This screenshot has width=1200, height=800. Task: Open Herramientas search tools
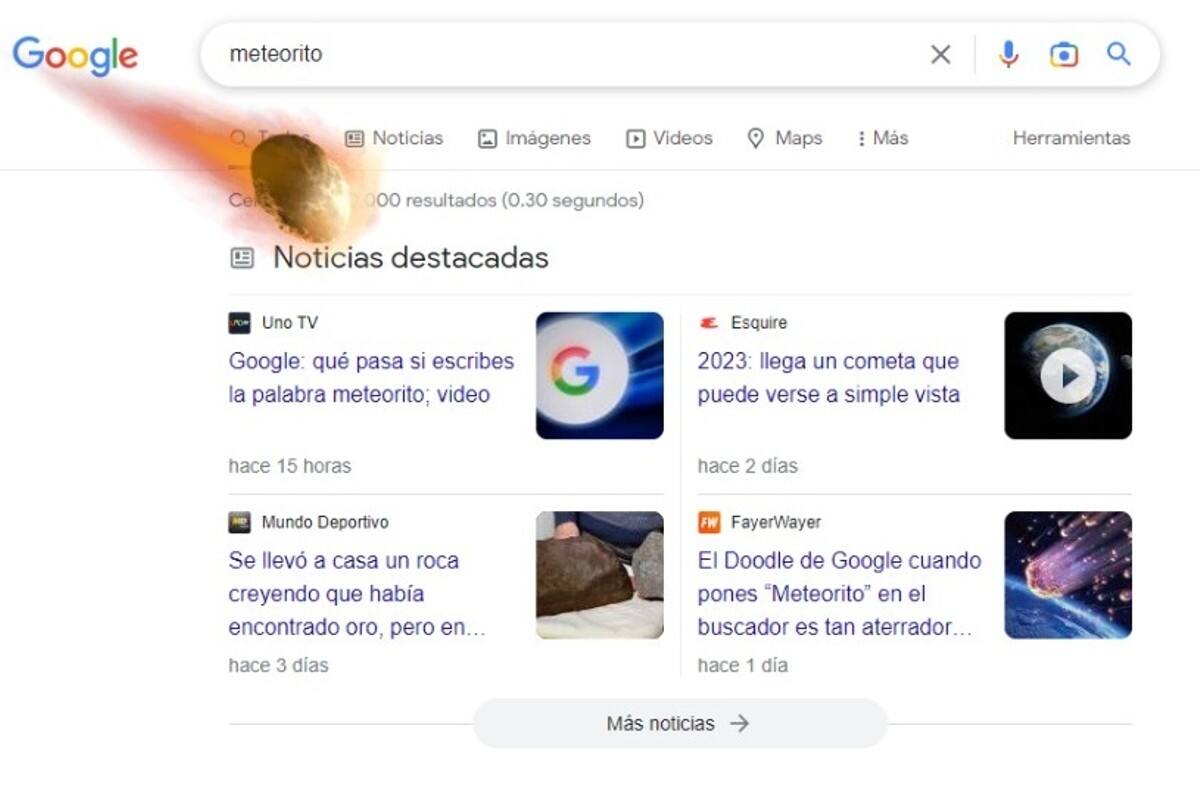(x=1071, y=138)
